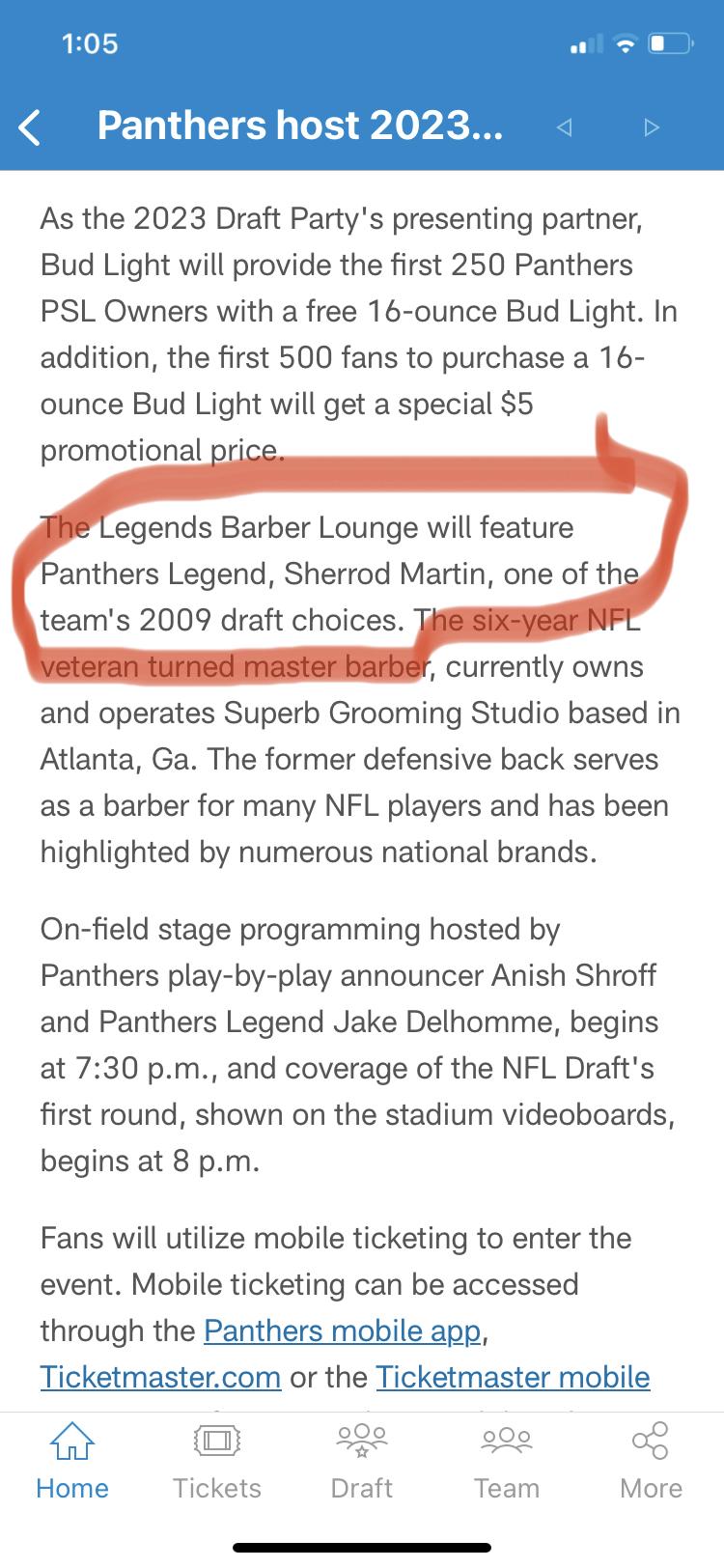Open the Panthers mobile app link

click(342, 1330)
